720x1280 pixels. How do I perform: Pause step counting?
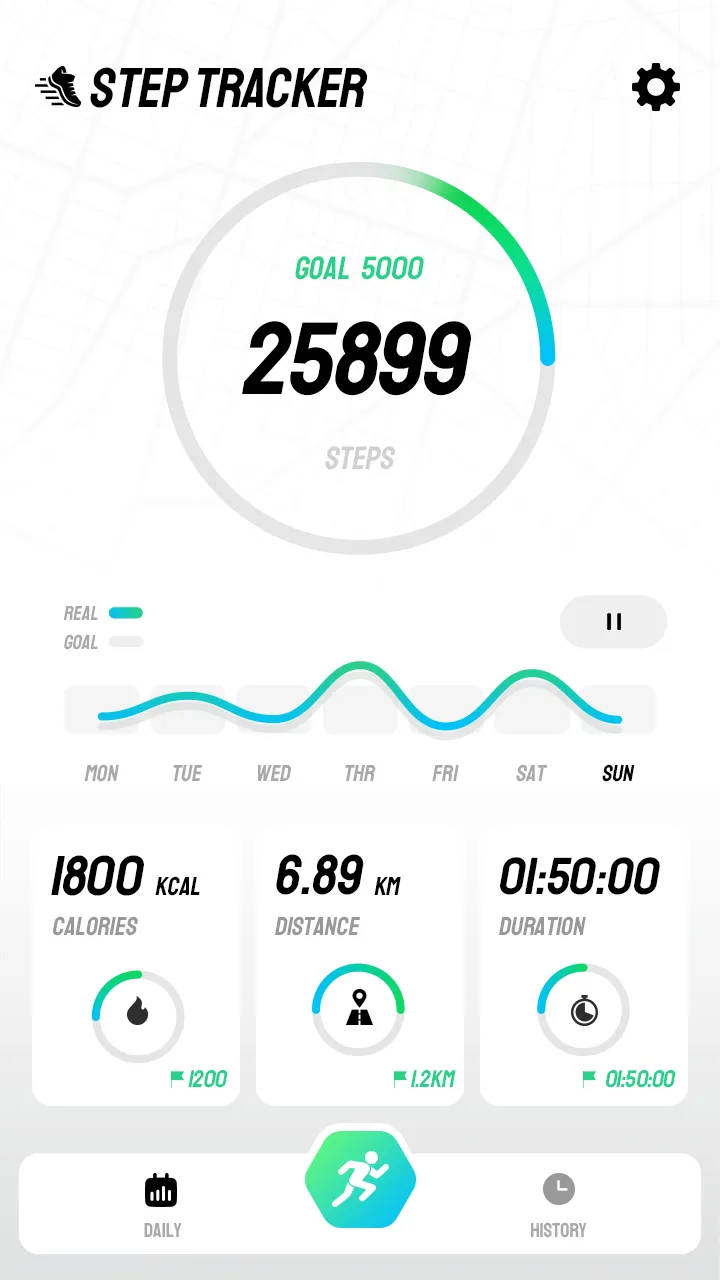(613, 622)
